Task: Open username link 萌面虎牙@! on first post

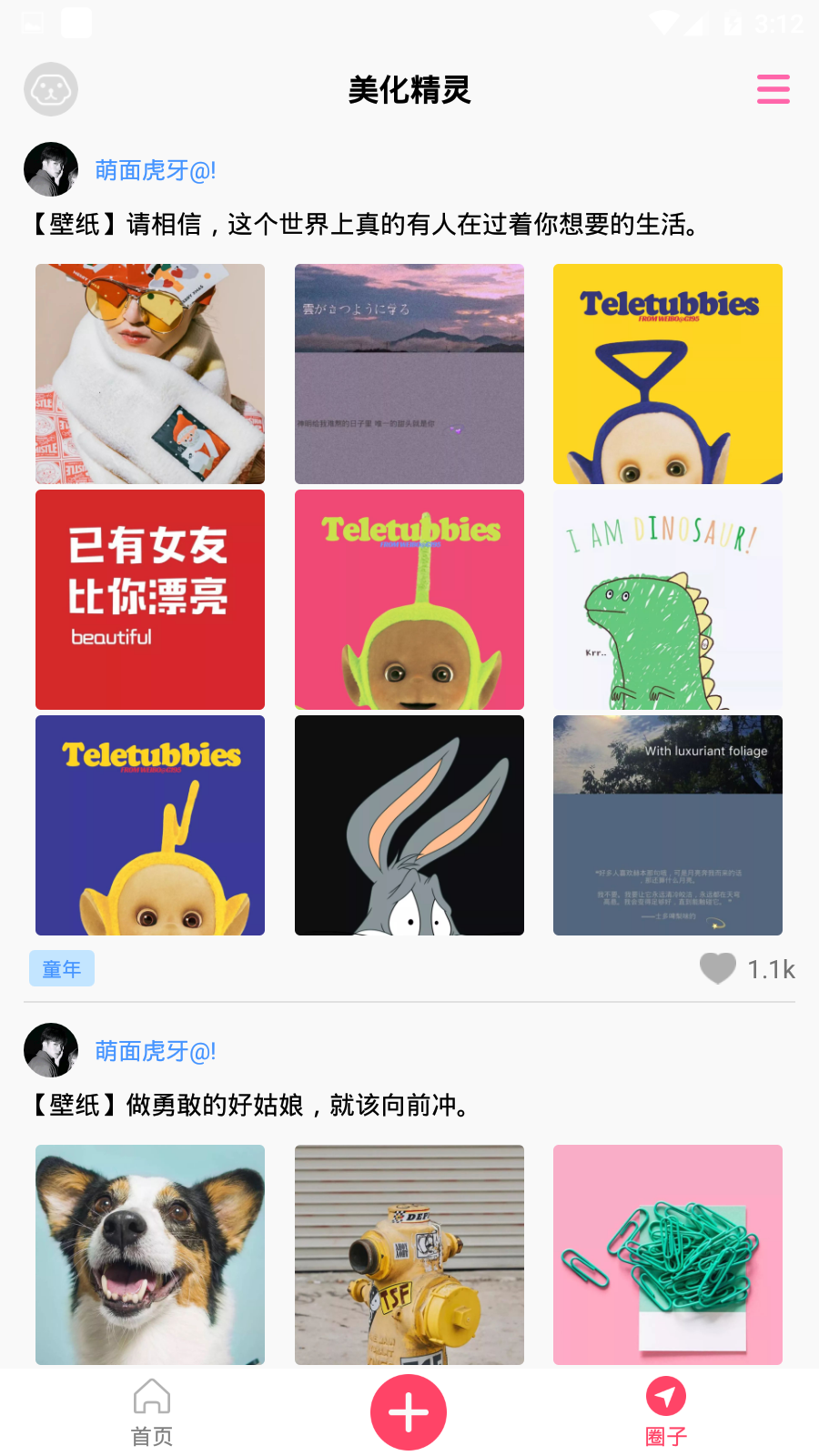Action: coord(157,169)
